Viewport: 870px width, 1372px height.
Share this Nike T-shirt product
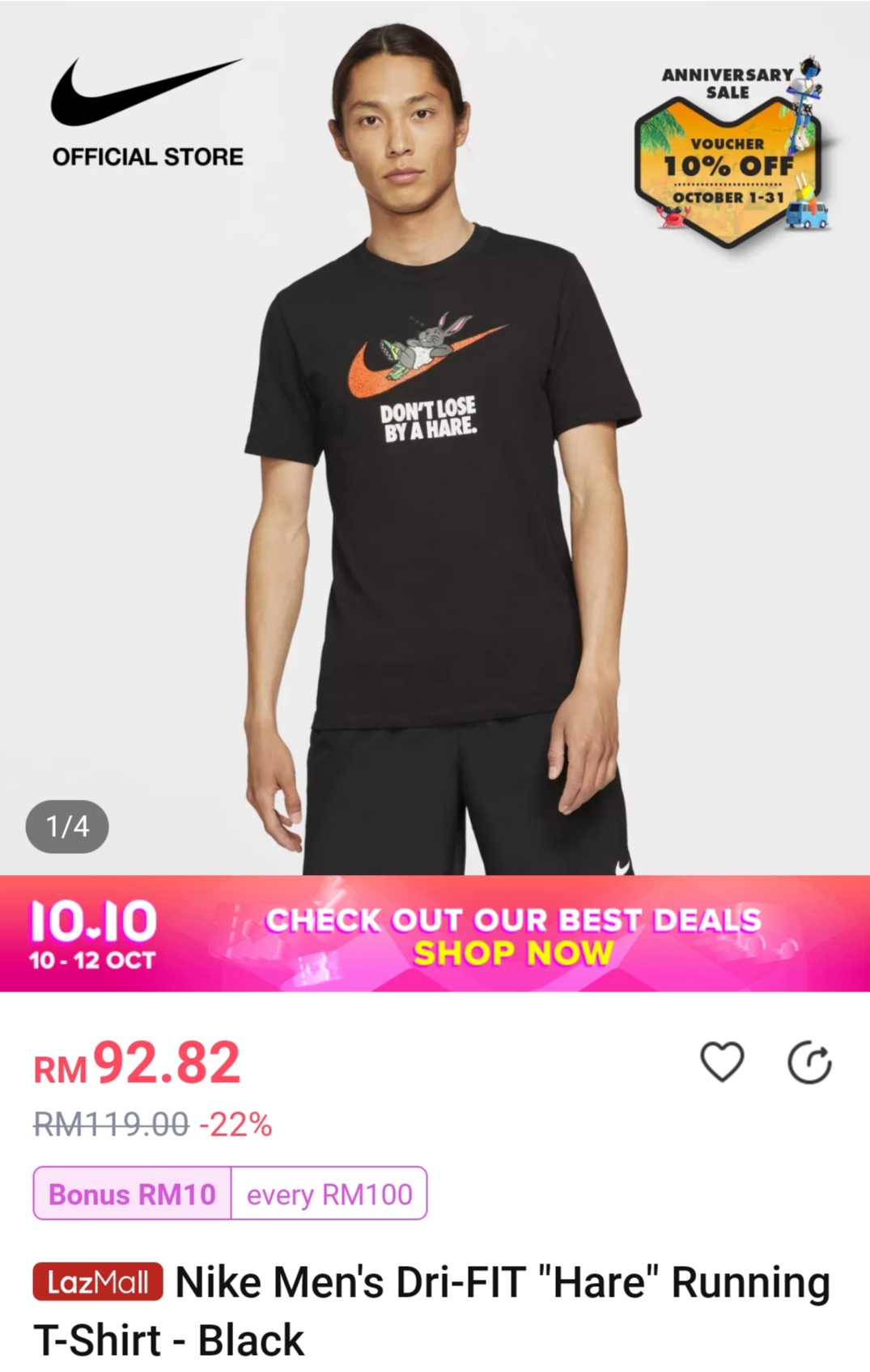(x=809, y=1063)
